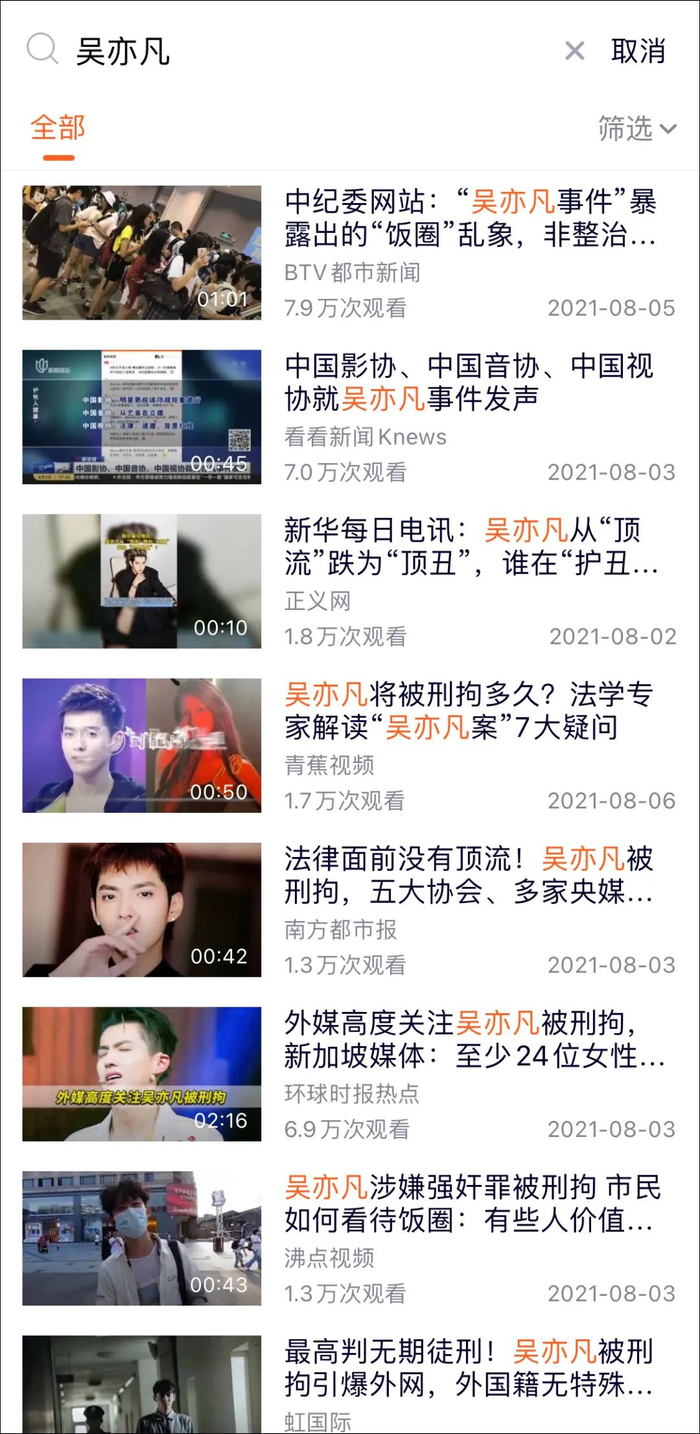Play the 正义网 video on 新华每日电讯
This screenshot has width=700, height=1434.
pos(470,546)
